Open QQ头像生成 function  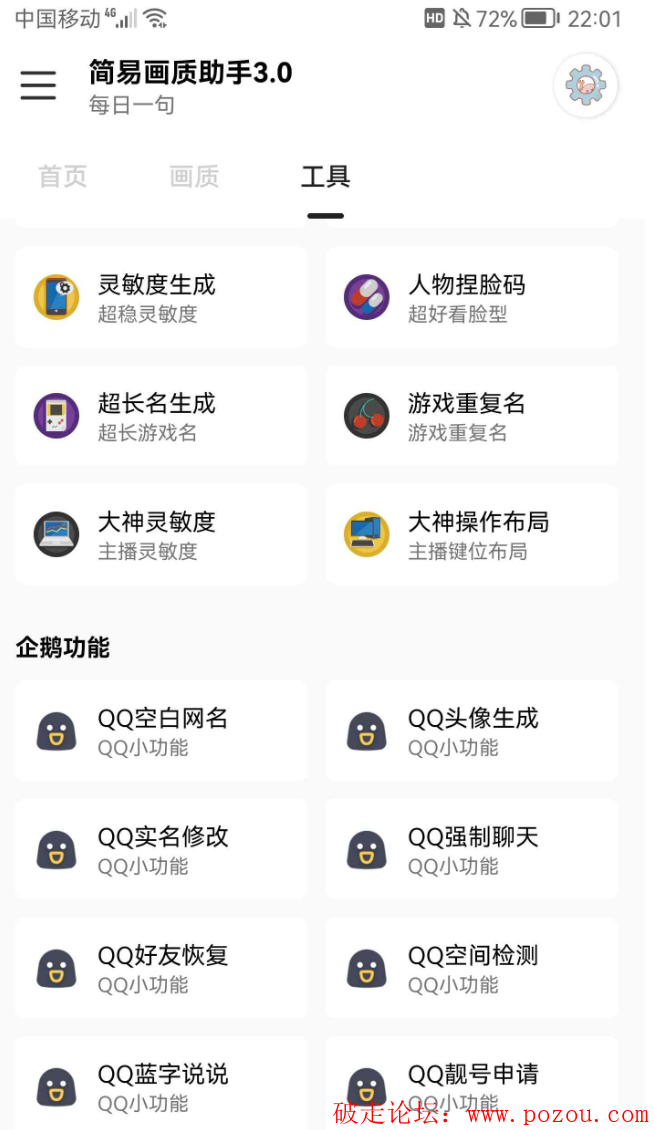471,731
